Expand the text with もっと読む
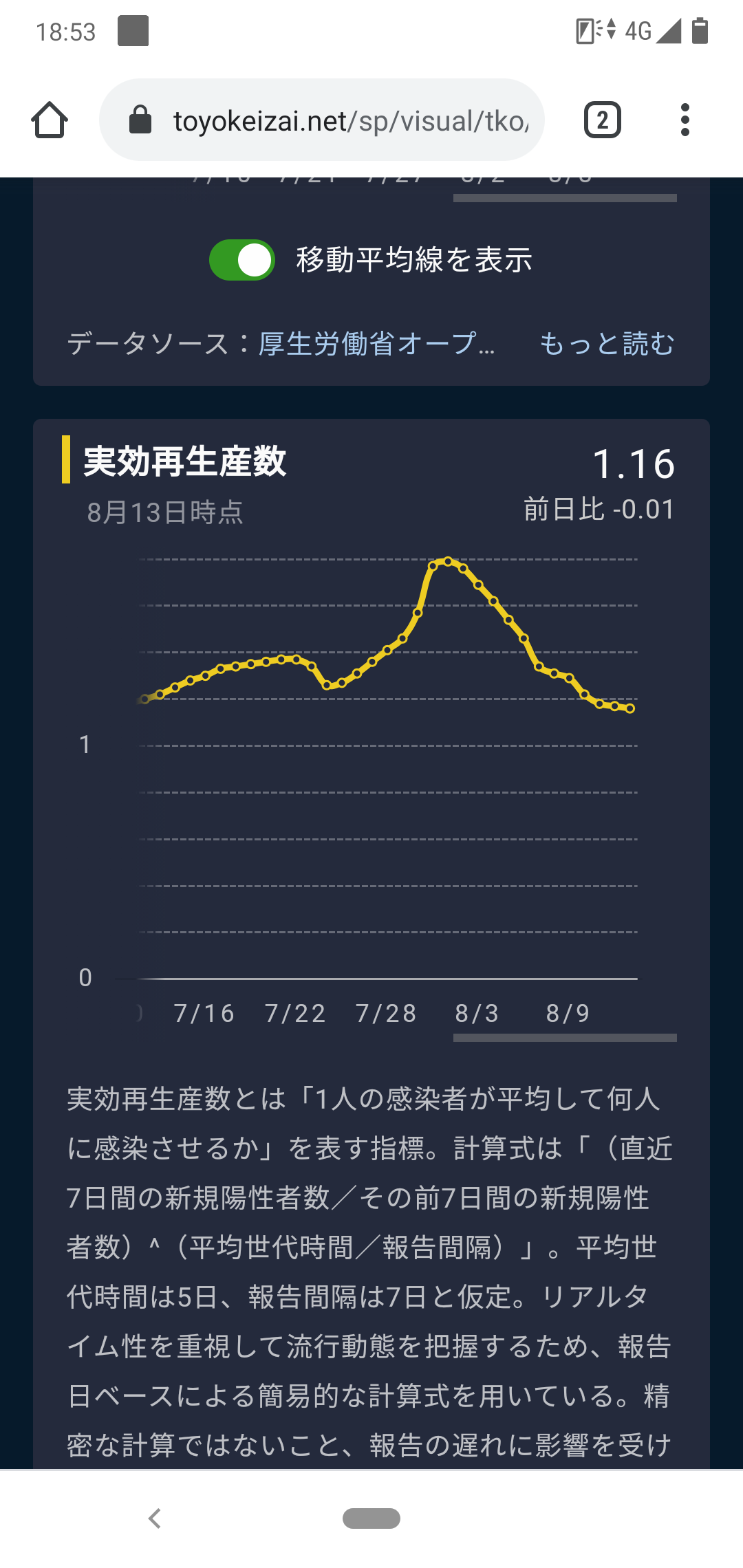 pos(607,344)
